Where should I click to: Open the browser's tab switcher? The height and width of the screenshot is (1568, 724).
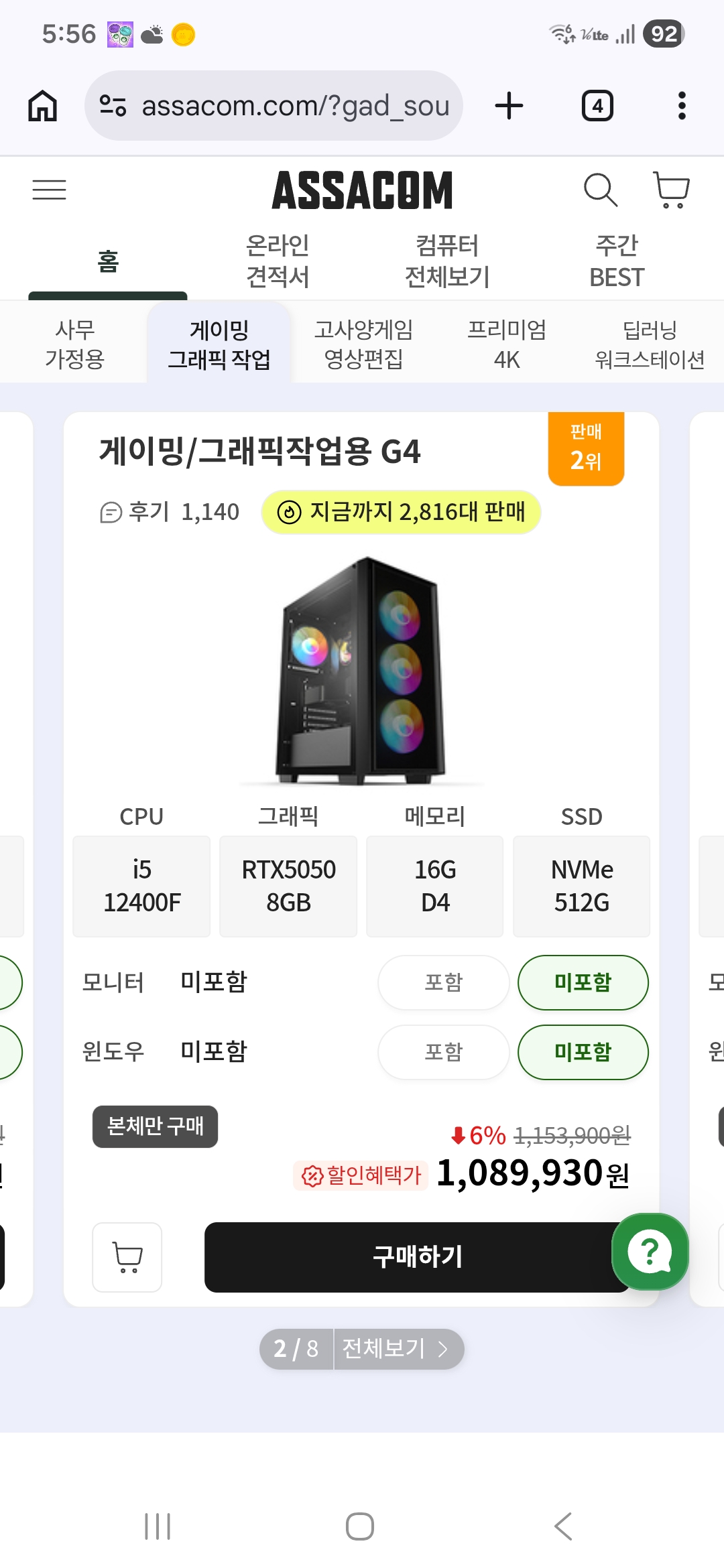597,106
